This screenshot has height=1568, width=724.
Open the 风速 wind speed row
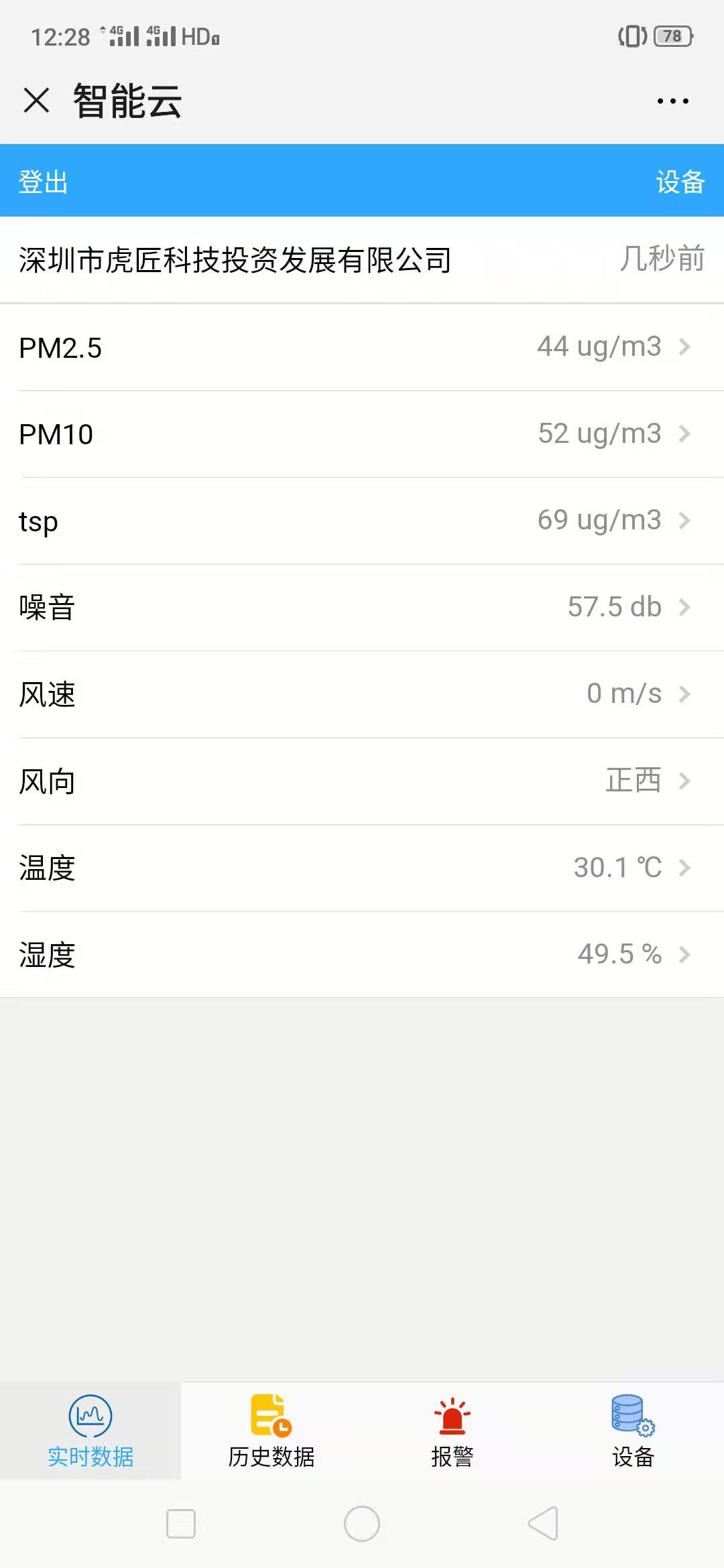(362, 694)
